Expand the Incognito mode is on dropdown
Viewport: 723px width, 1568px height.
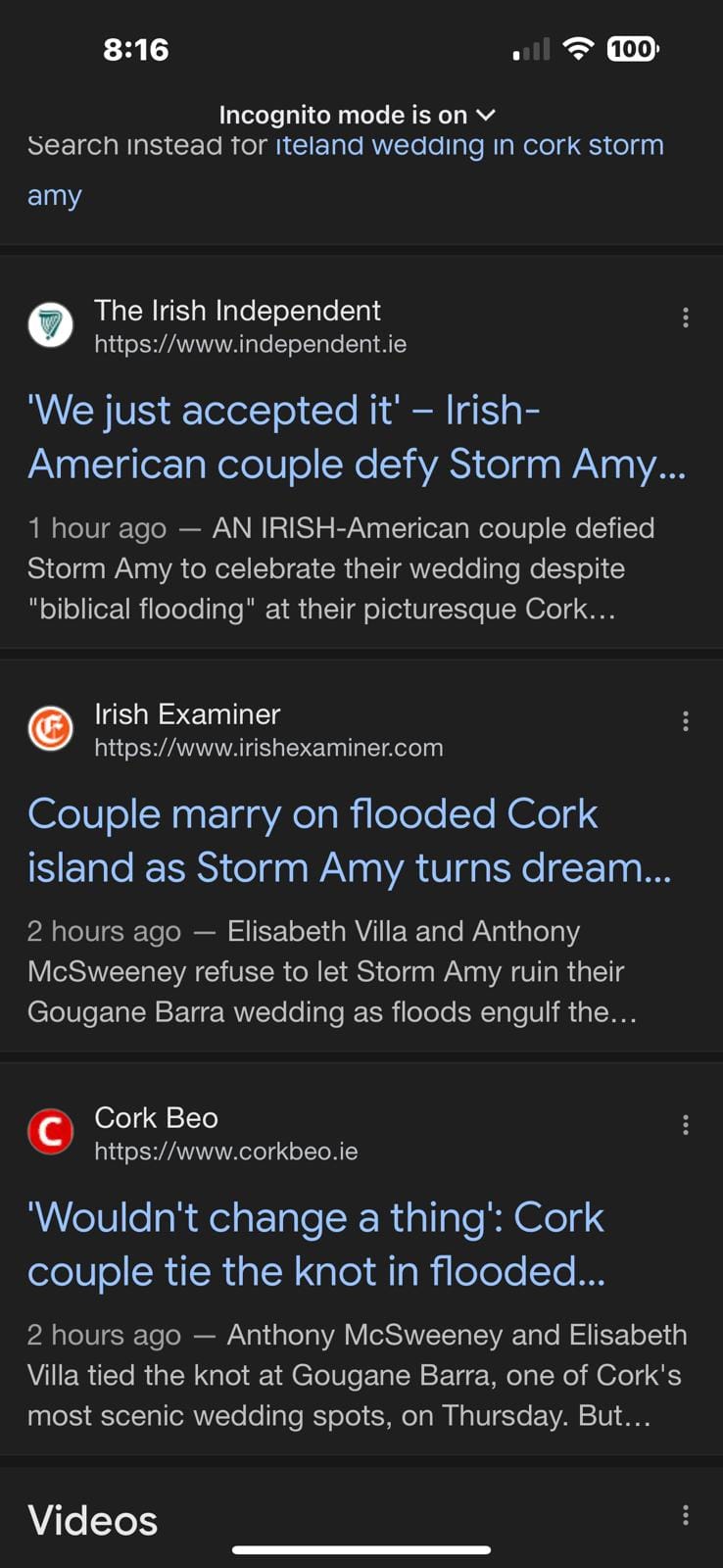(x=358, y=115)
